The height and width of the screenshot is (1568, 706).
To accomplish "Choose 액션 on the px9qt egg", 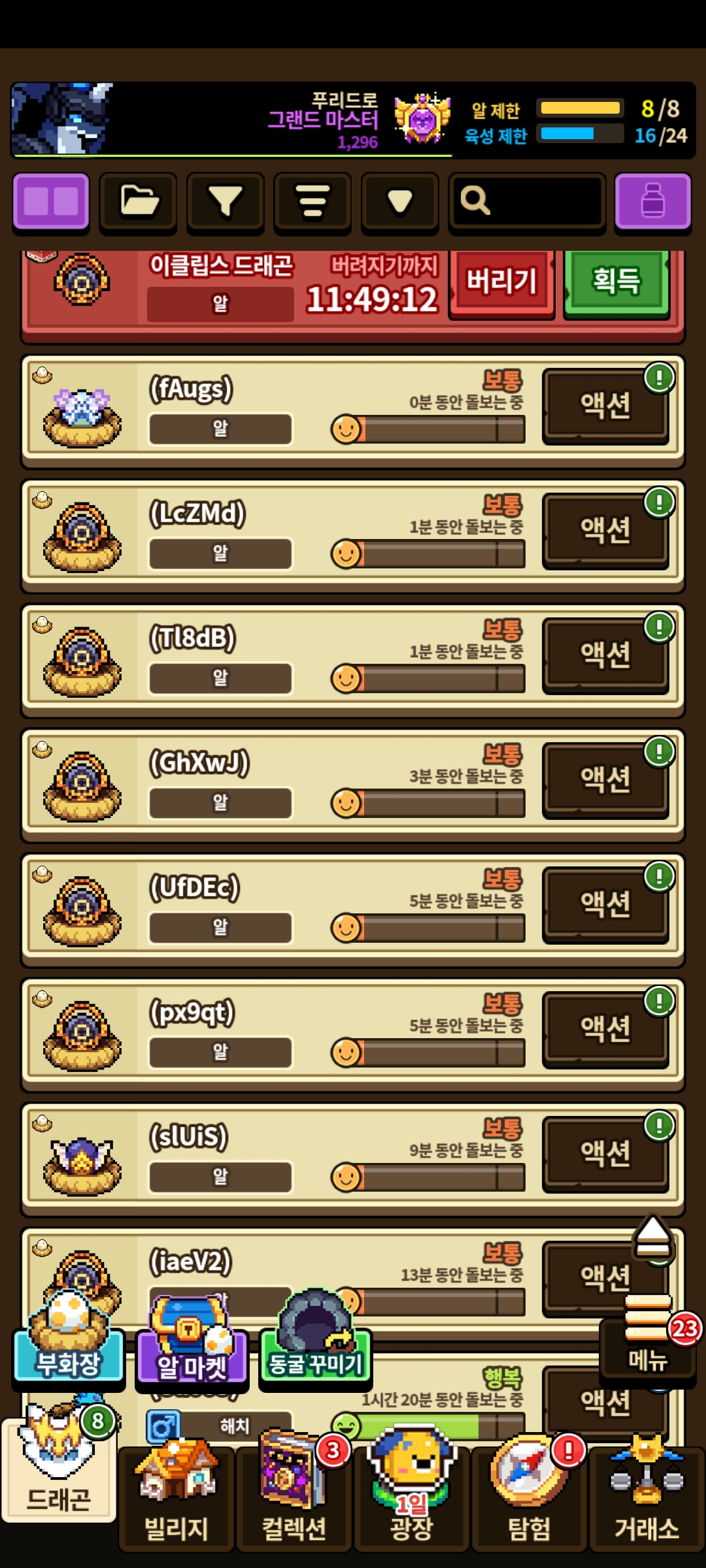I will [605, 1030].
